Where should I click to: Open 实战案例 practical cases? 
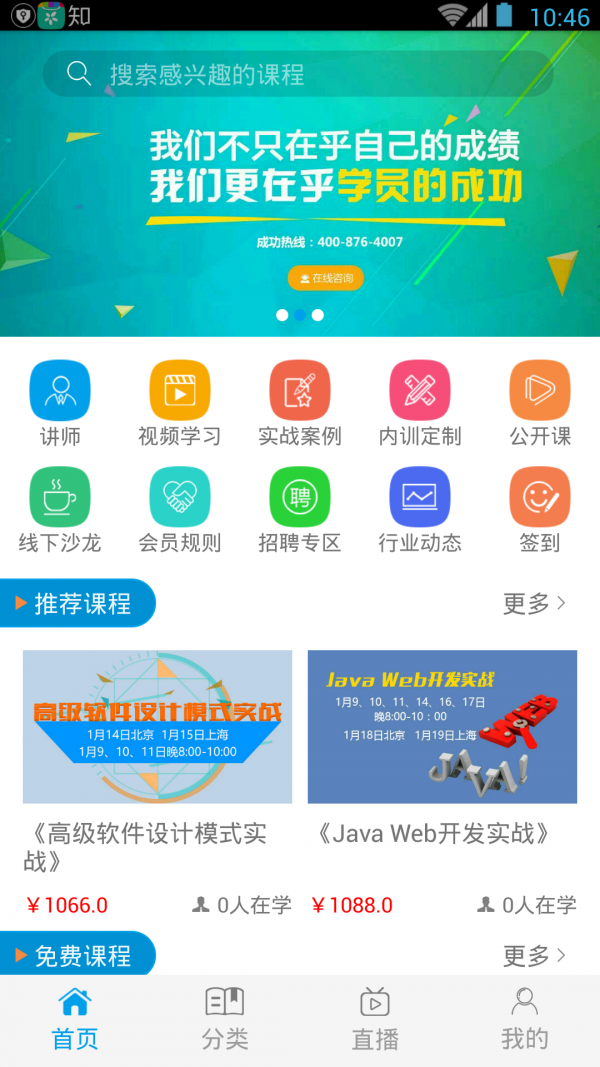[300, 402]
